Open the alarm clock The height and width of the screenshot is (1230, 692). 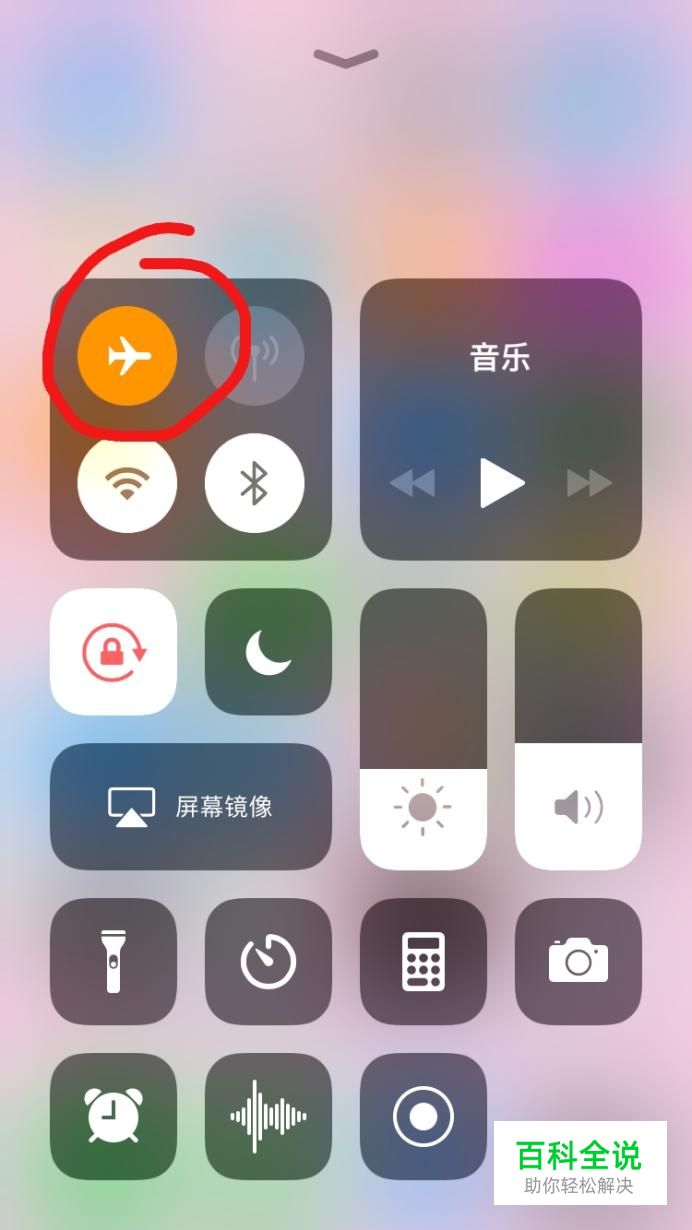(113, 1116)
